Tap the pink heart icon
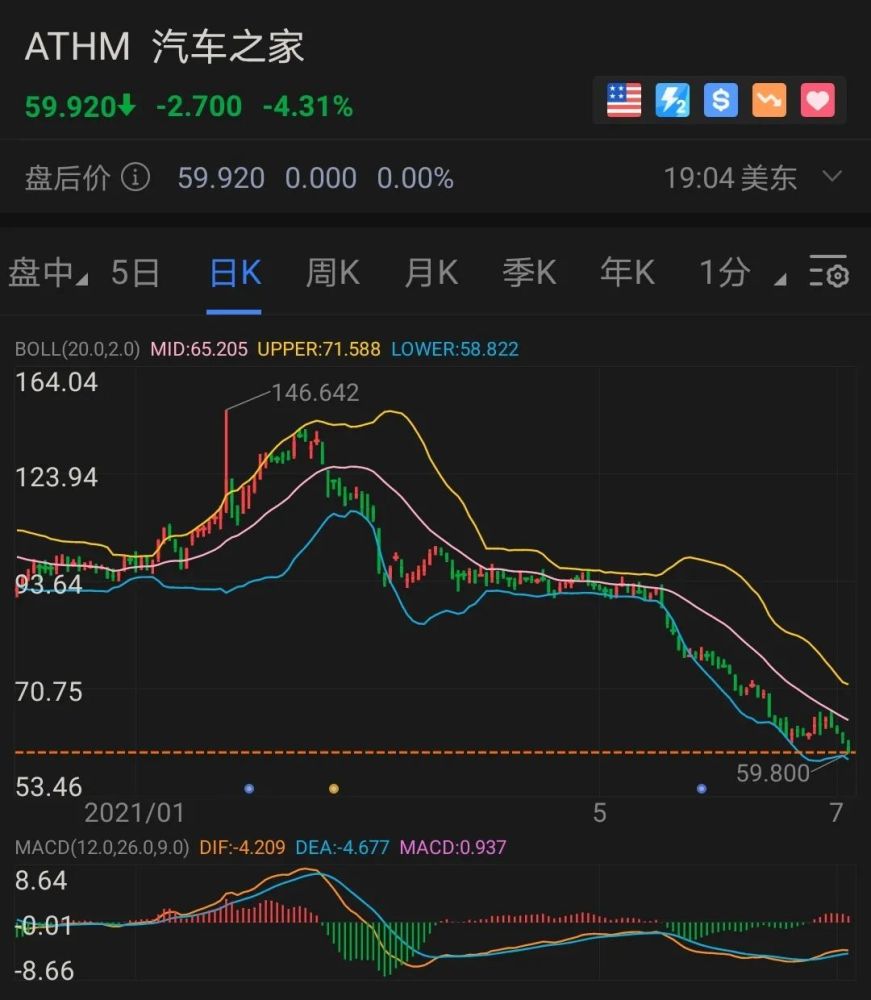Screen dimensions: 871x1000 [x=817, y=100]
